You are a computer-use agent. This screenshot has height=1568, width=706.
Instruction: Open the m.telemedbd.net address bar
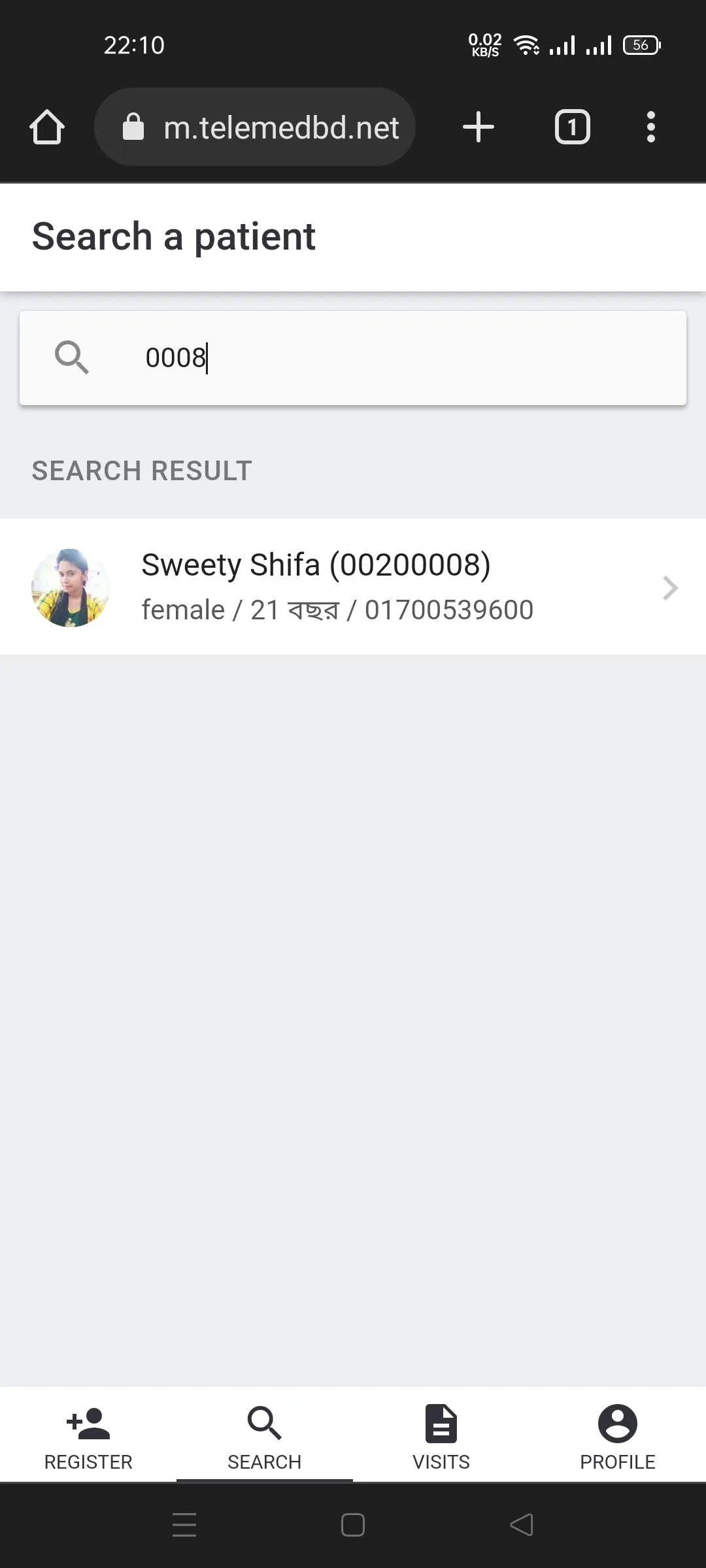(x=255, y=127)
